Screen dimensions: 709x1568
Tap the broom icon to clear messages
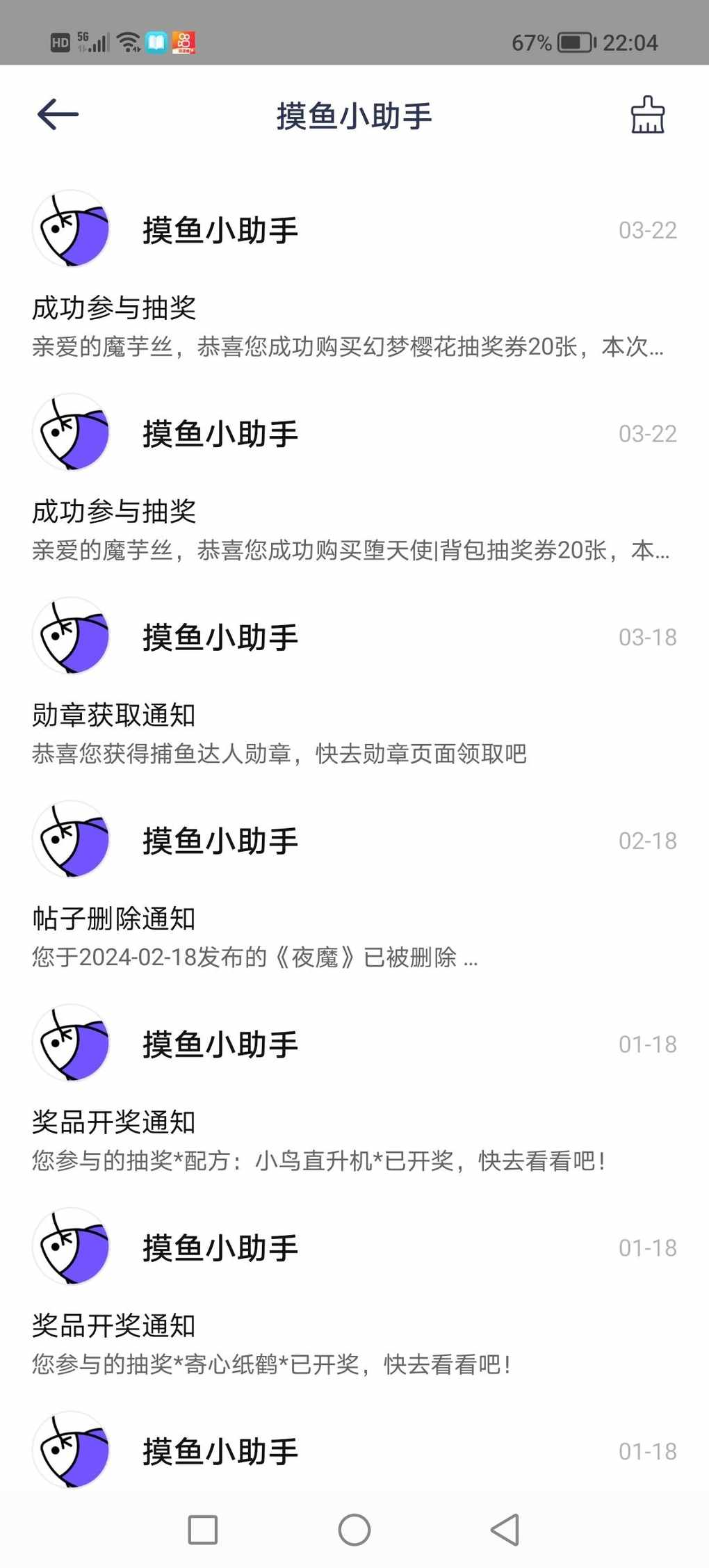(647, 115)
